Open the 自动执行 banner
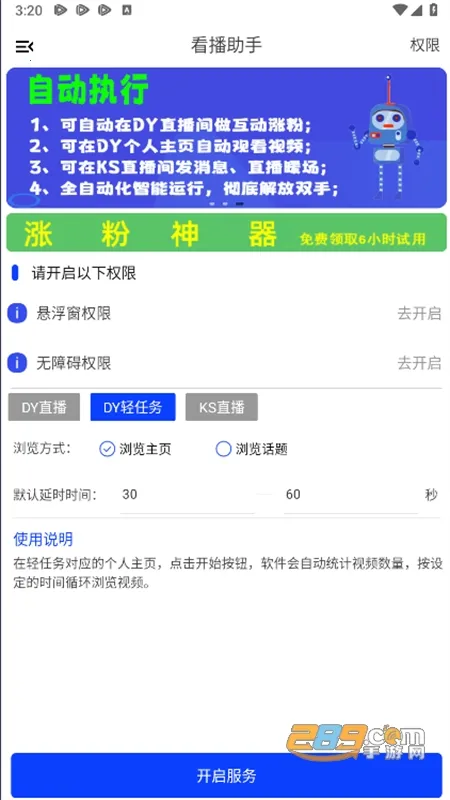This screenshot has height=800, width=450. coord(226,138)
